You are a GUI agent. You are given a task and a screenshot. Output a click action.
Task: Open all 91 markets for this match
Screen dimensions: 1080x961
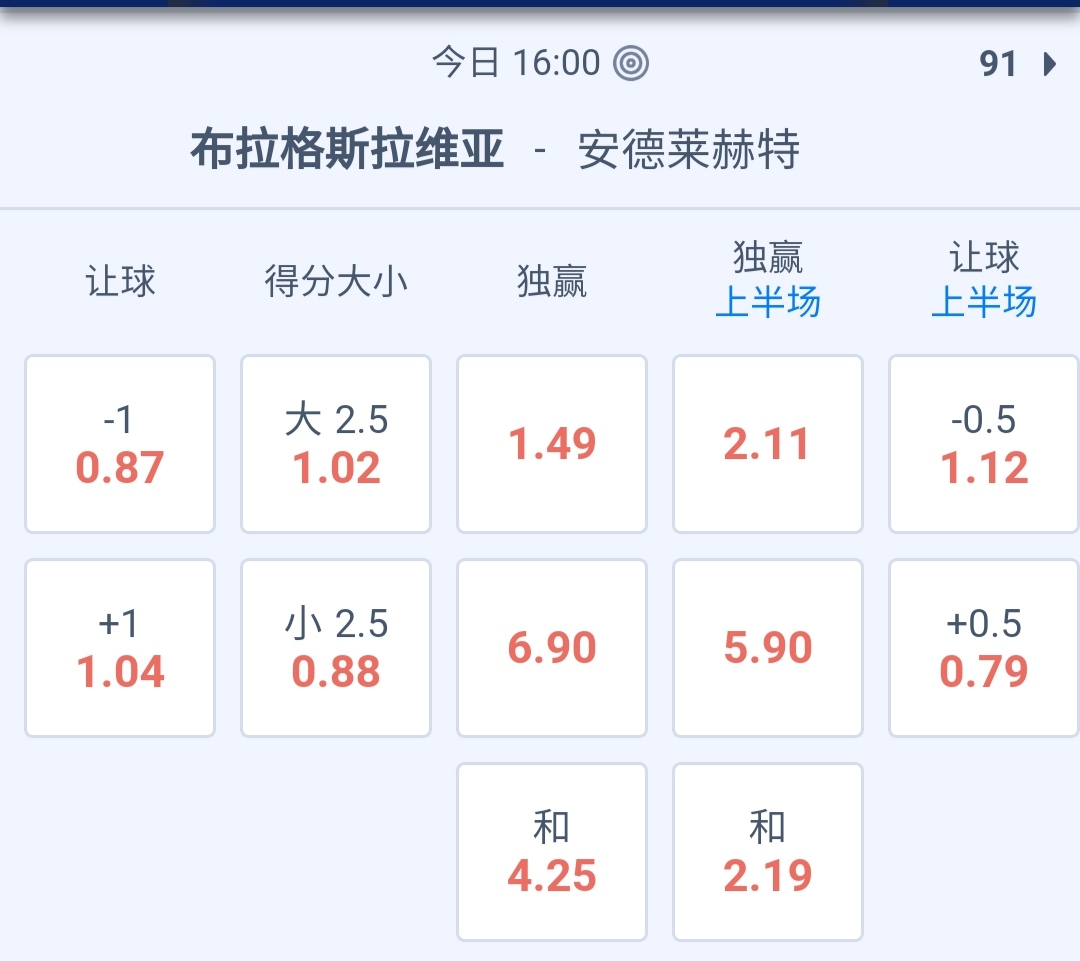pyautogui.click(x=1016, y=65)
